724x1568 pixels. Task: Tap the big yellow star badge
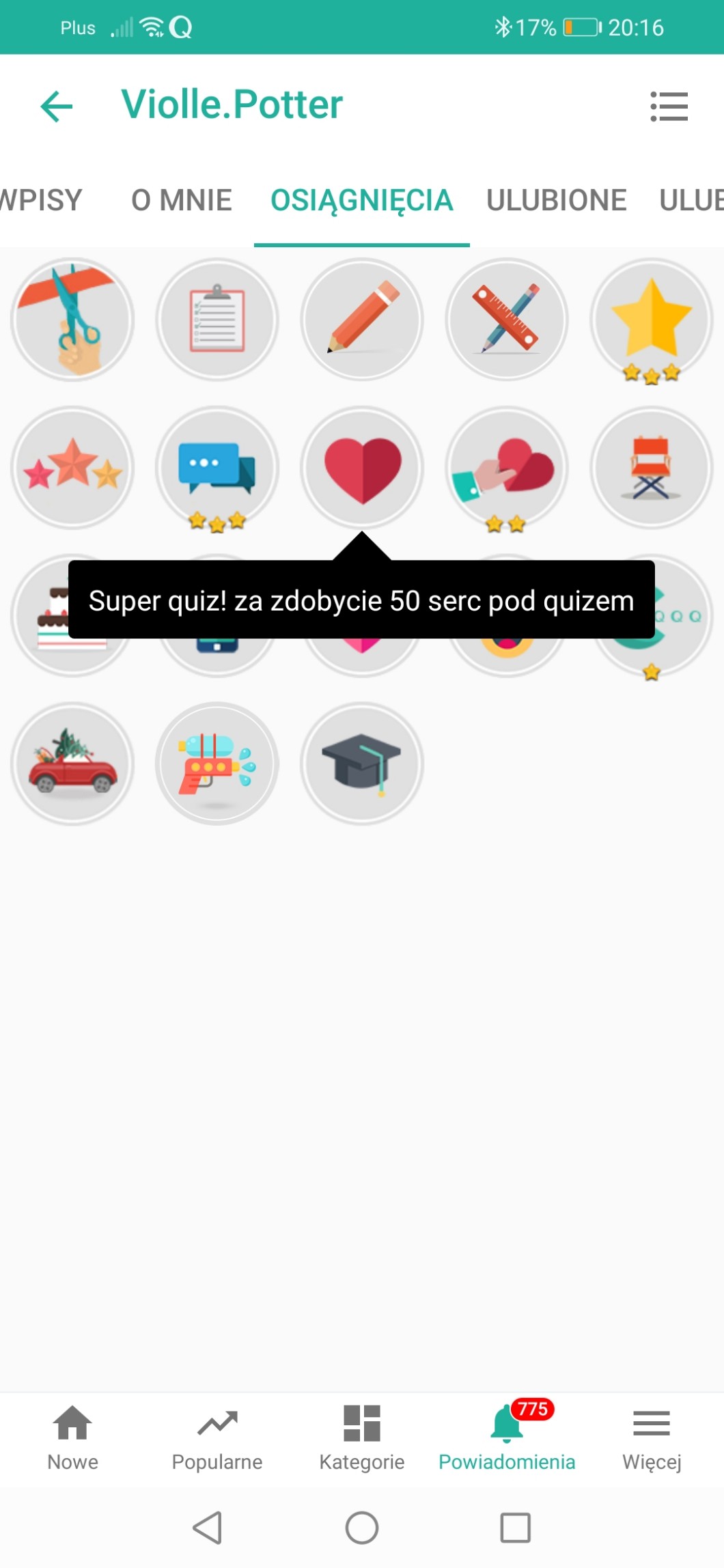[x=652, y=320]
